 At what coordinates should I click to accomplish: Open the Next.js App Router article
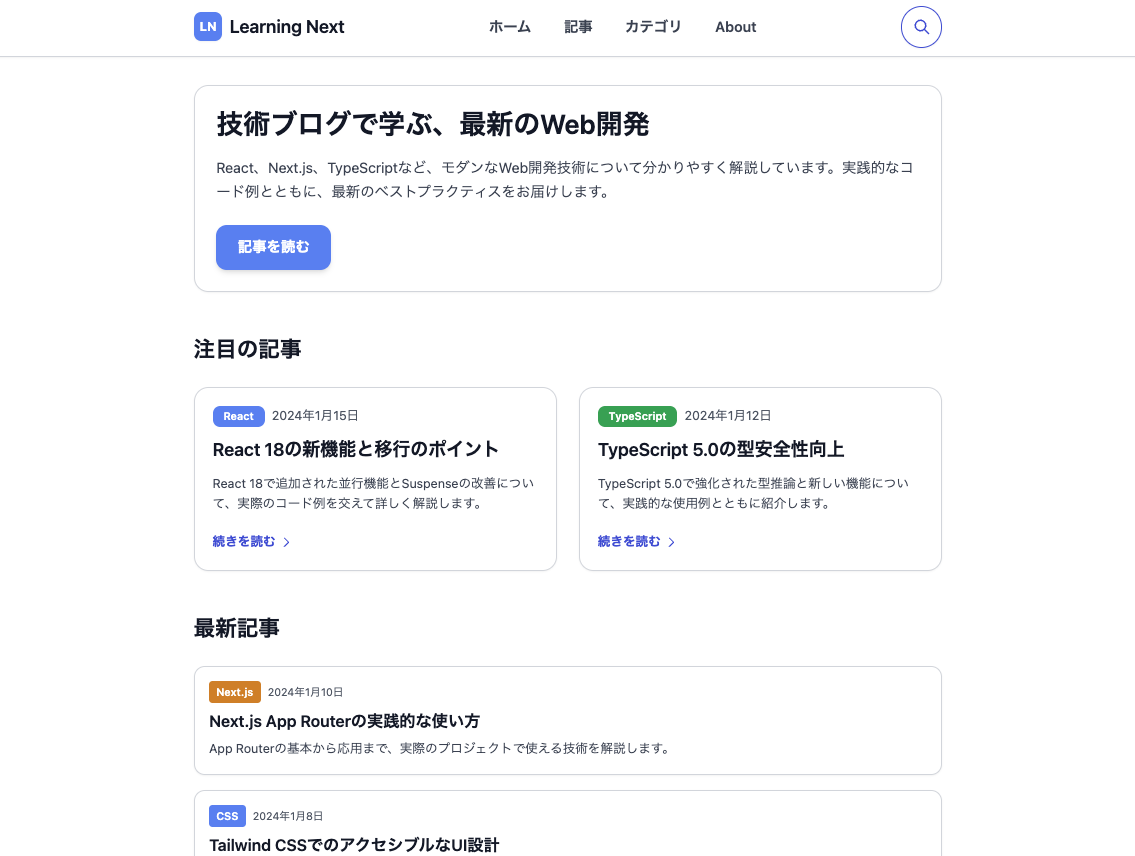point(344,721)
